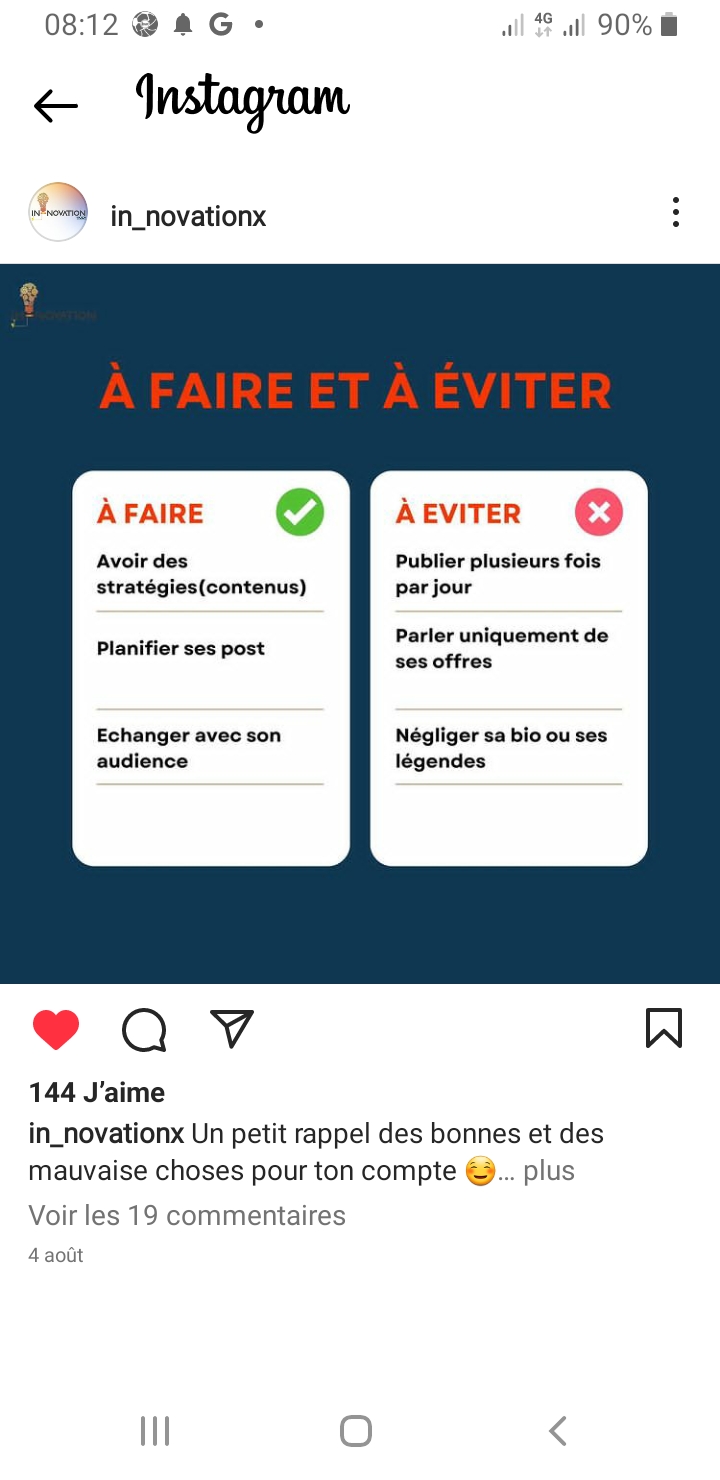Open the comment bubble icon

[144, 1030]
